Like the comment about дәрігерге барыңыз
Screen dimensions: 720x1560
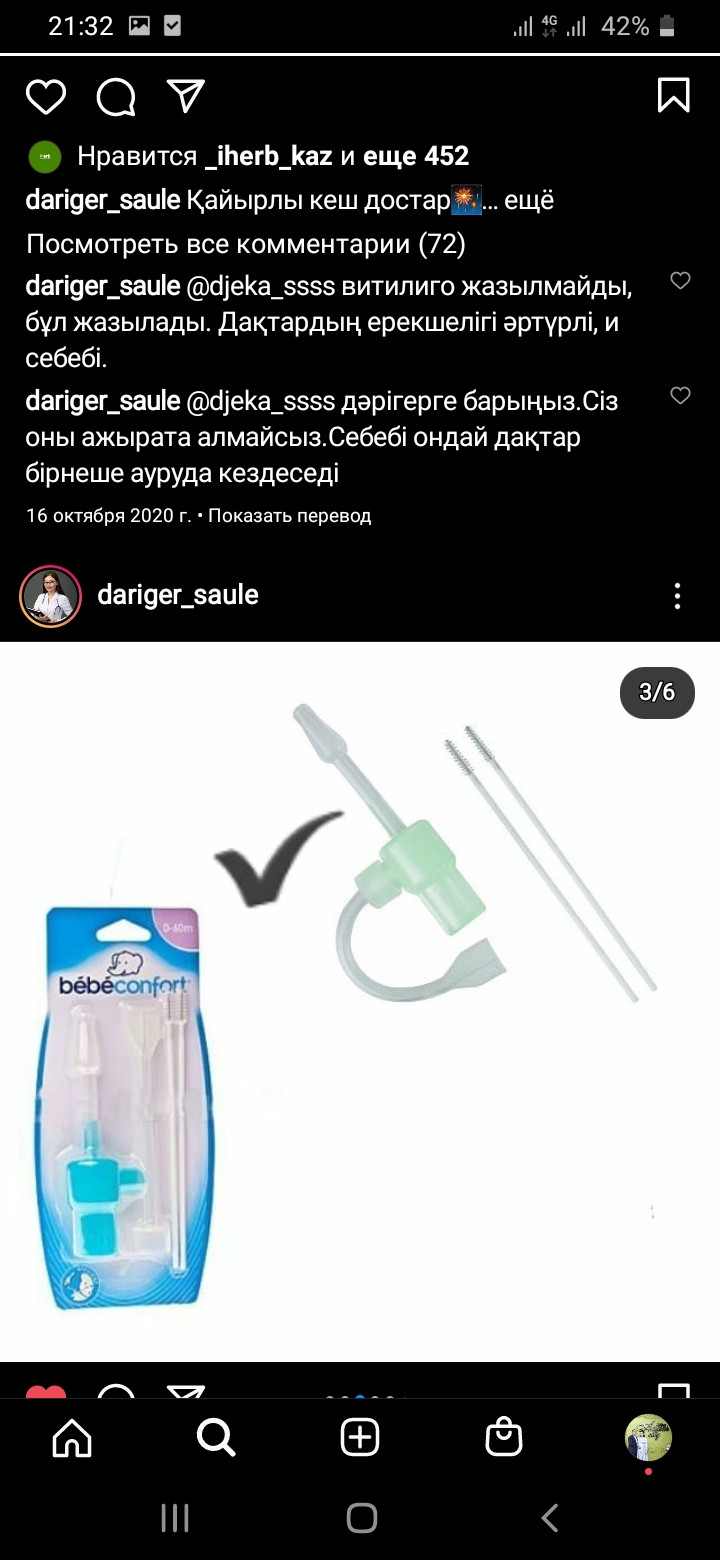[x=680, y=396]
